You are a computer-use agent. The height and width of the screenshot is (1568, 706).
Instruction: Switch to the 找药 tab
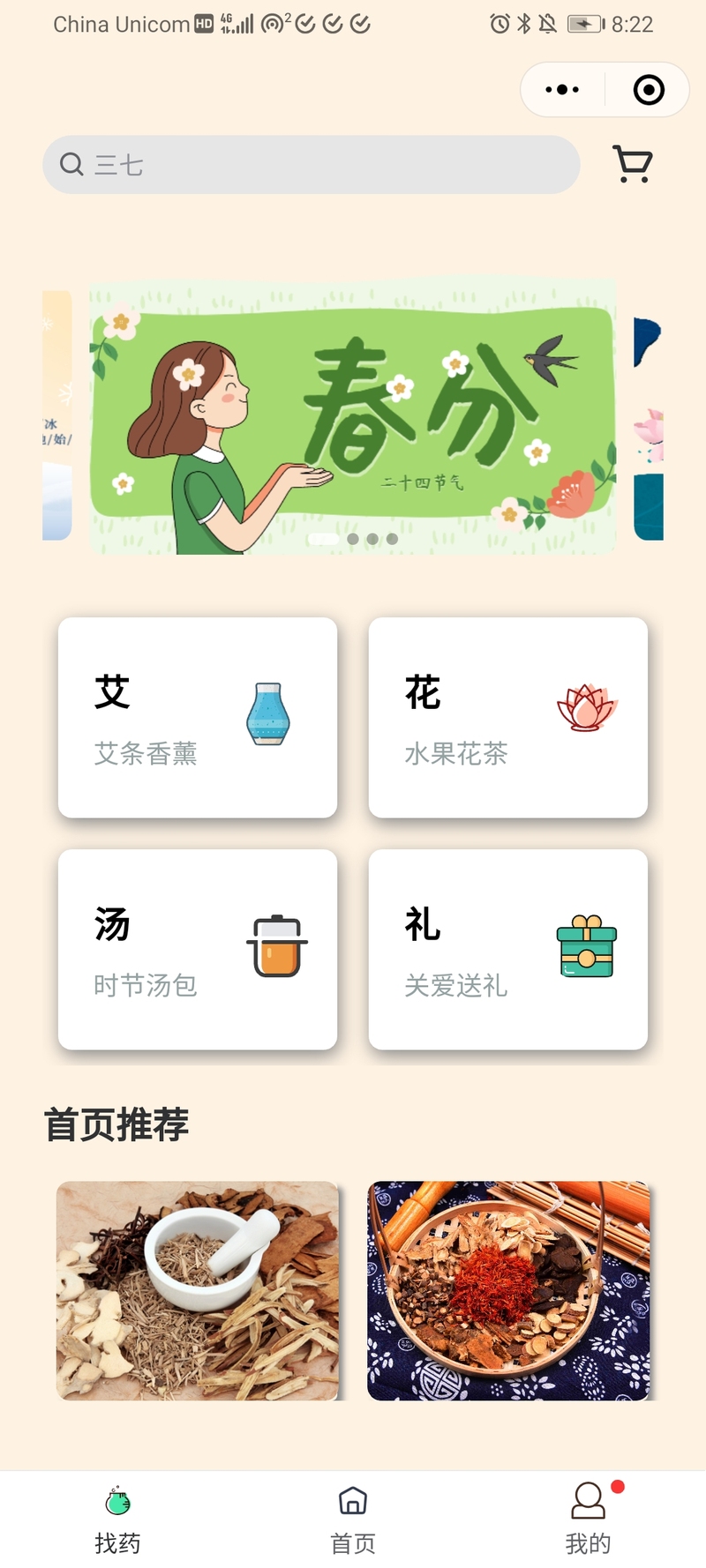(117, 1520)
